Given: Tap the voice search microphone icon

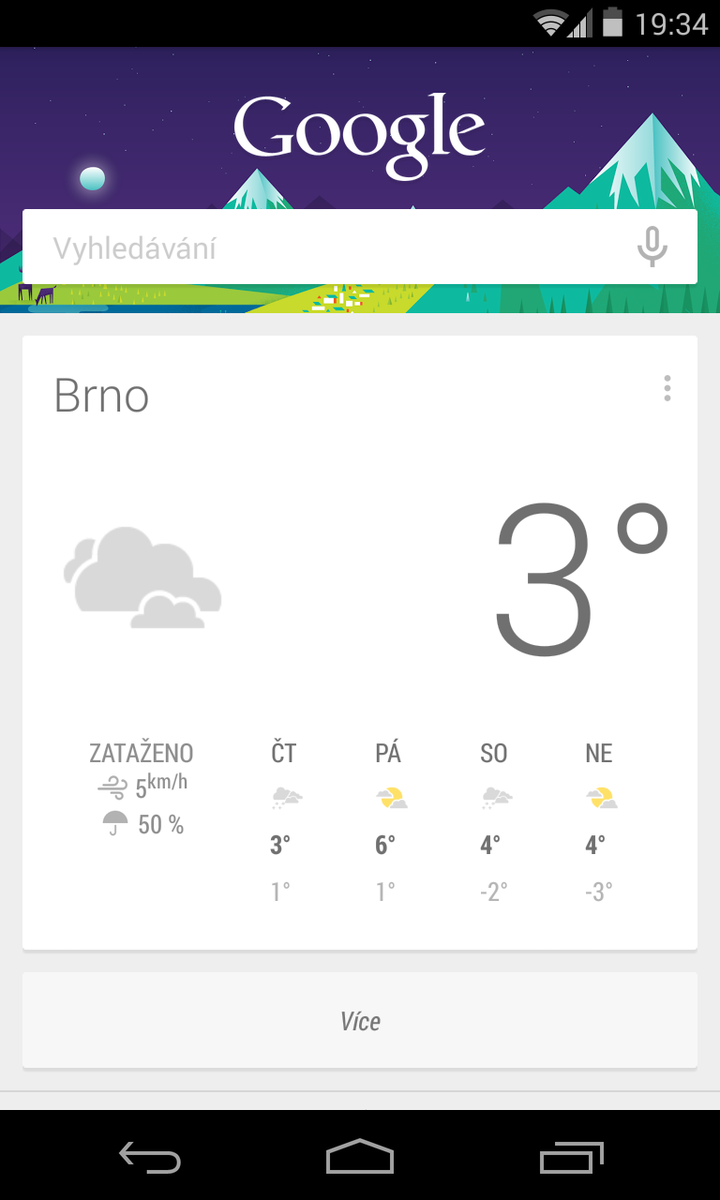Looking at the screenshot, I should (x=651, y=245).
